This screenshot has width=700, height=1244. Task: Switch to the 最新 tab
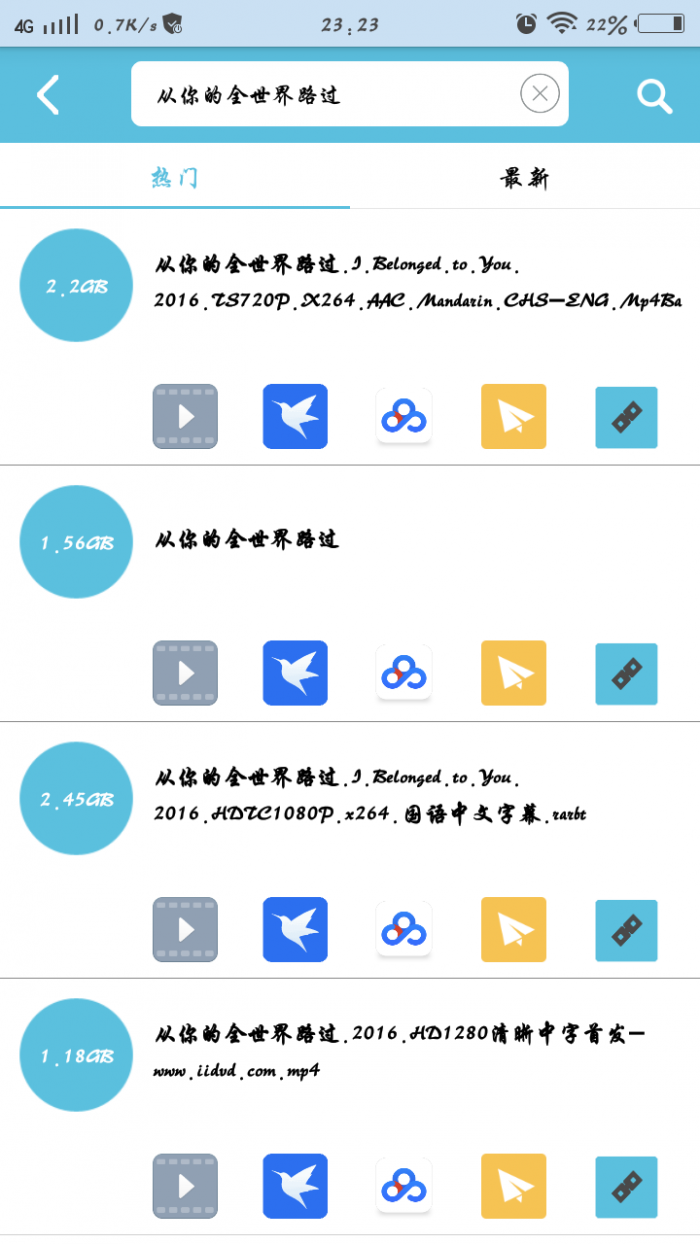click(525, 179)
